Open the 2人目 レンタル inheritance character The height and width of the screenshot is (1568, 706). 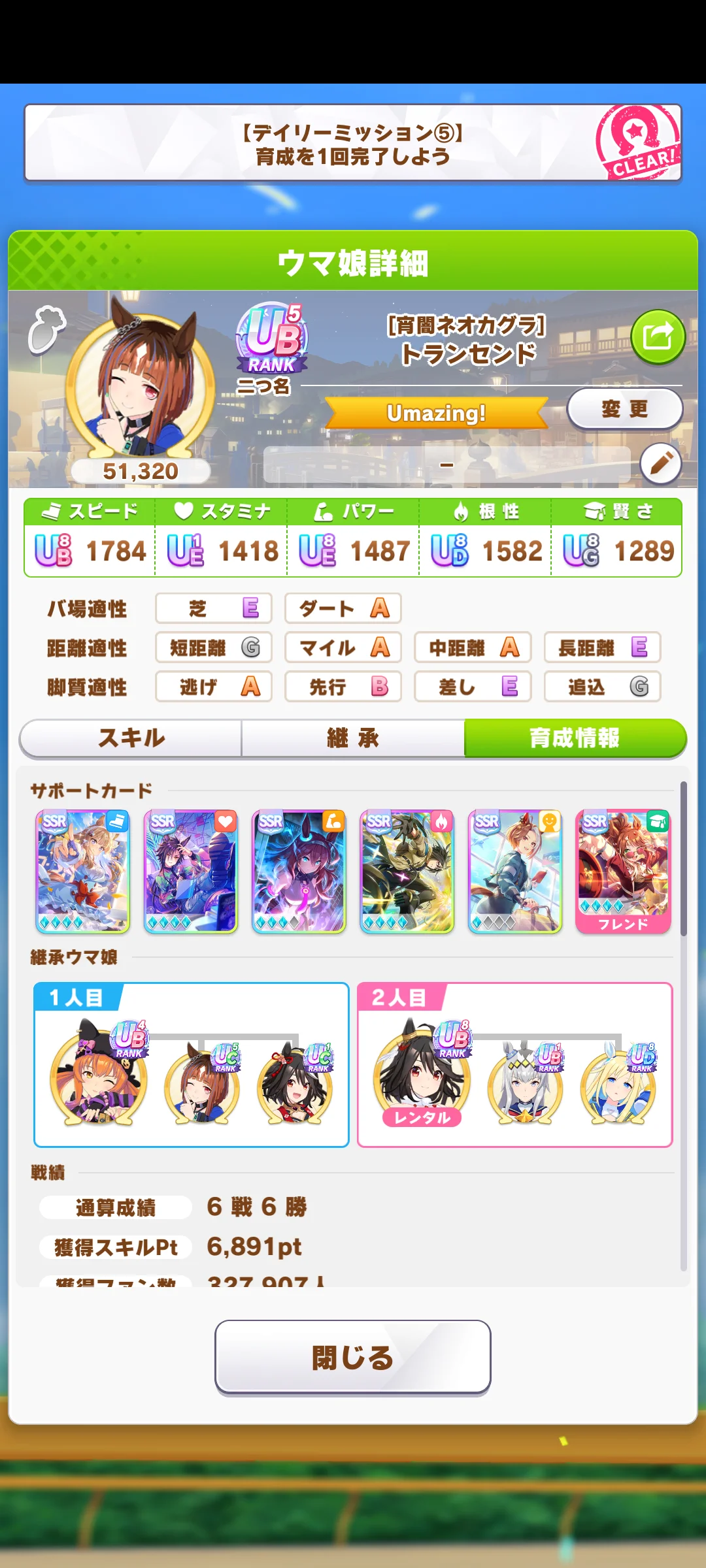click(x=422, y=1078)
